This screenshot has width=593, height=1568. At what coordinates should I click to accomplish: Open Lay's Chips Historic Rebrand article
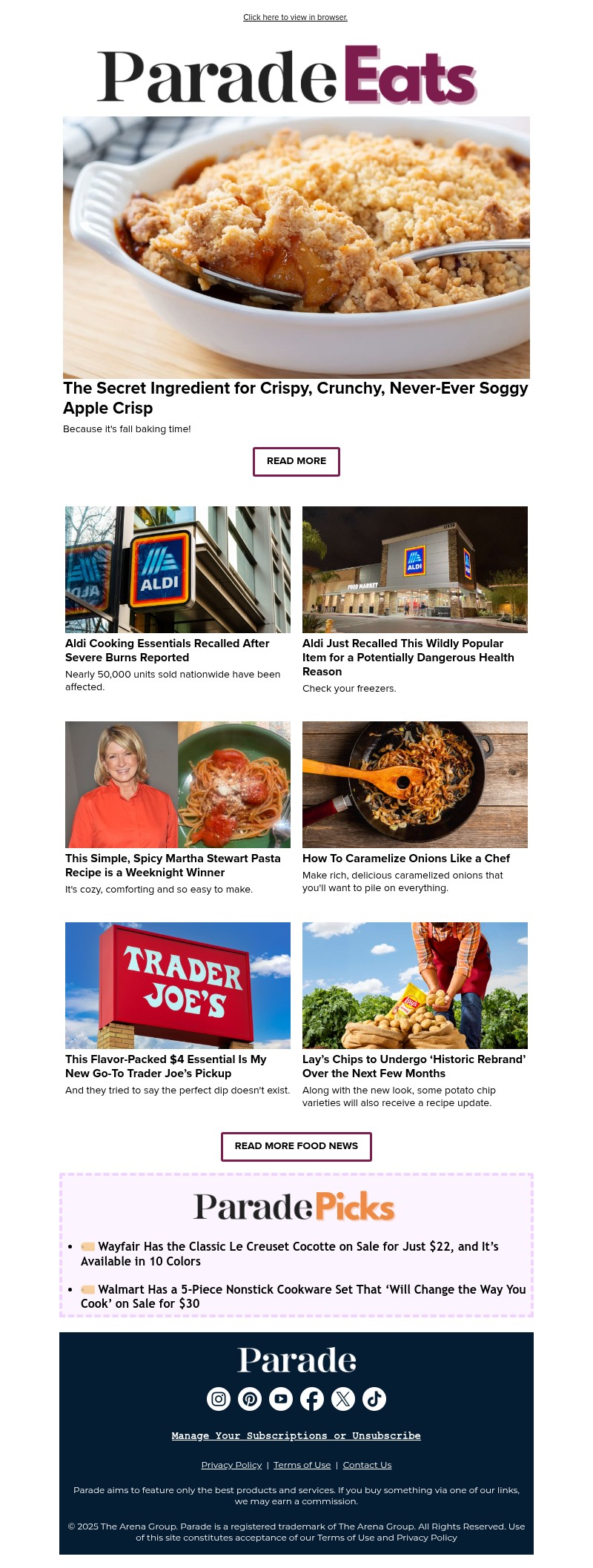point(414,1066)
